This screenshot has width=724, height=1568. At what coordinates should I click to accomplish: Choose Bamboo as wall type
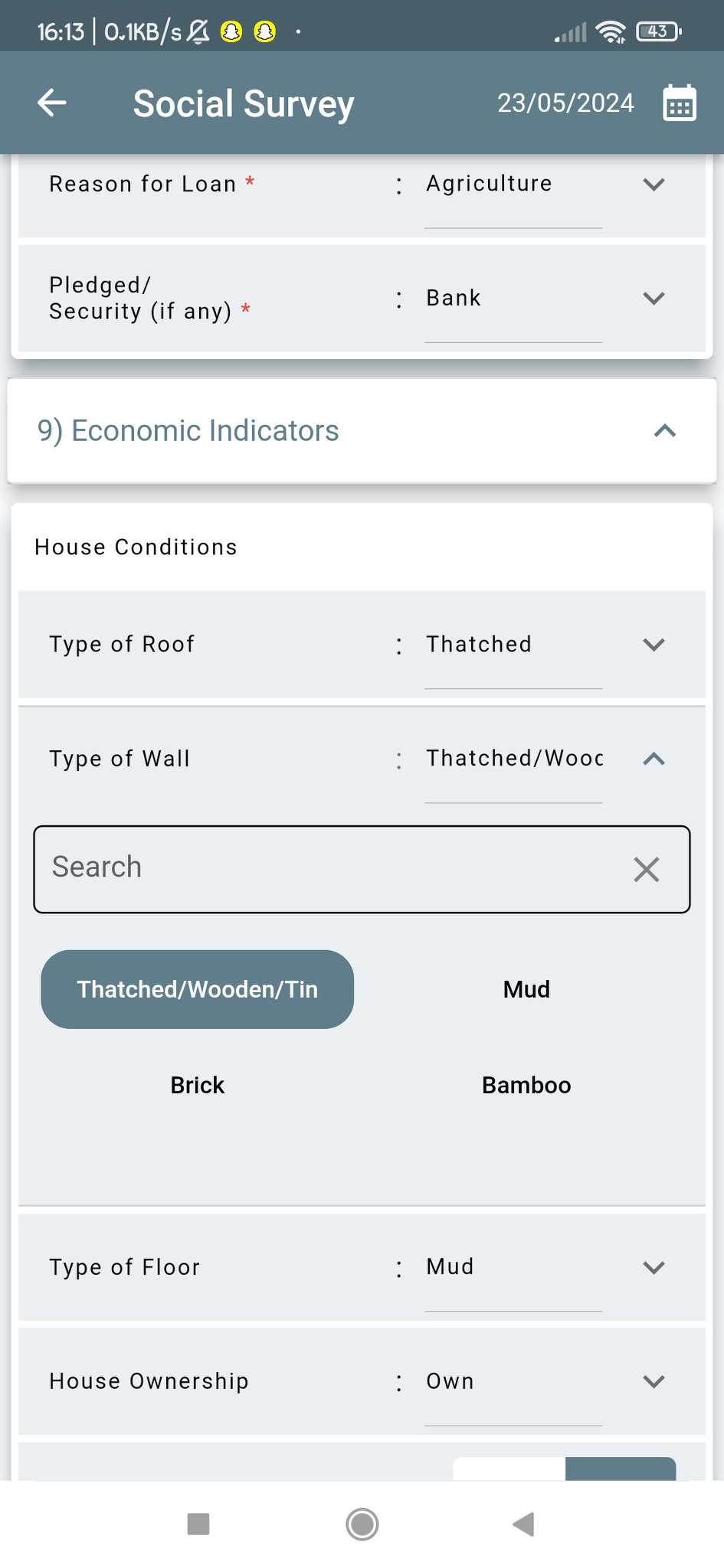coord(526,1085)
